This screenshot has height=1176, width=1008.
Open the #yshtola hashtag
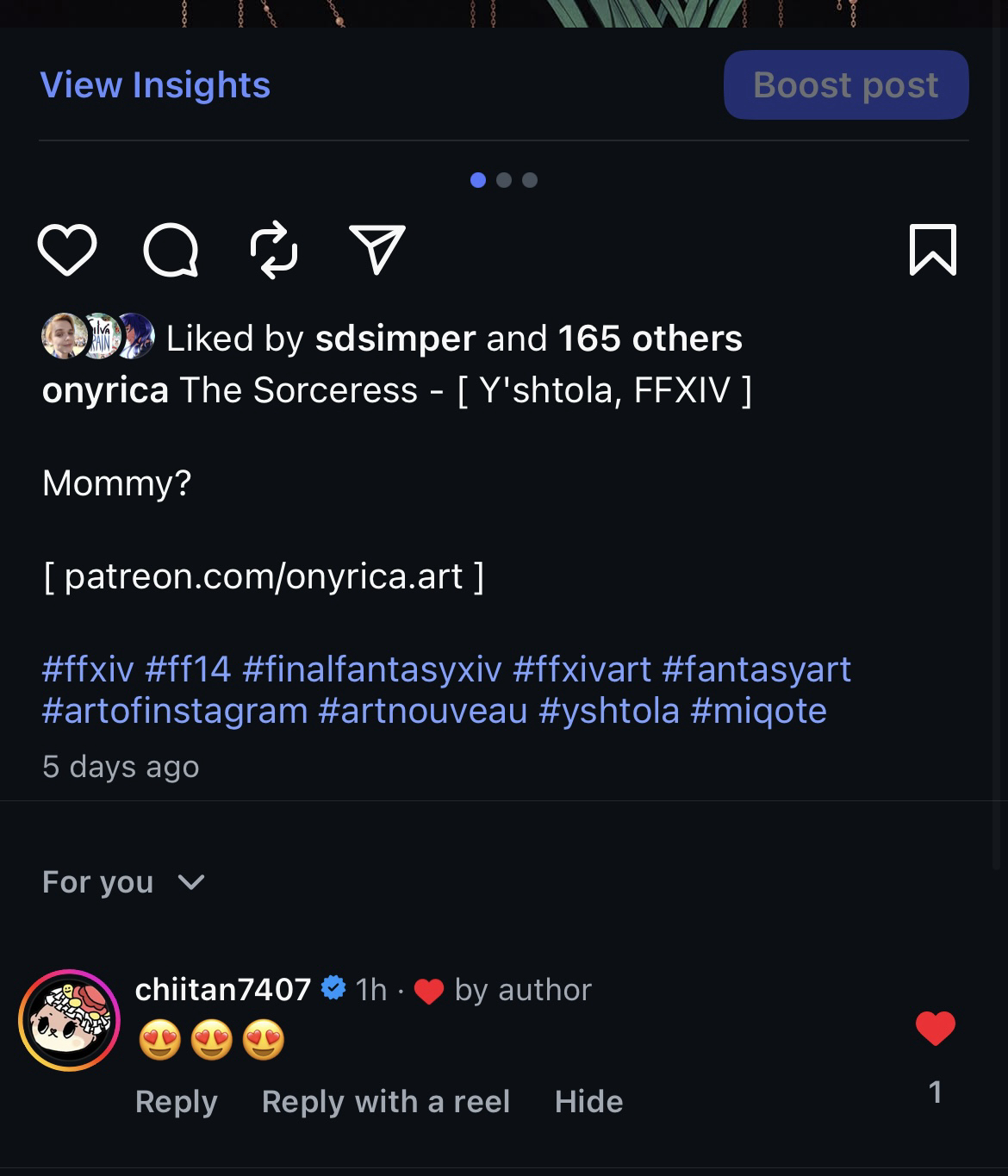(608, 711)
